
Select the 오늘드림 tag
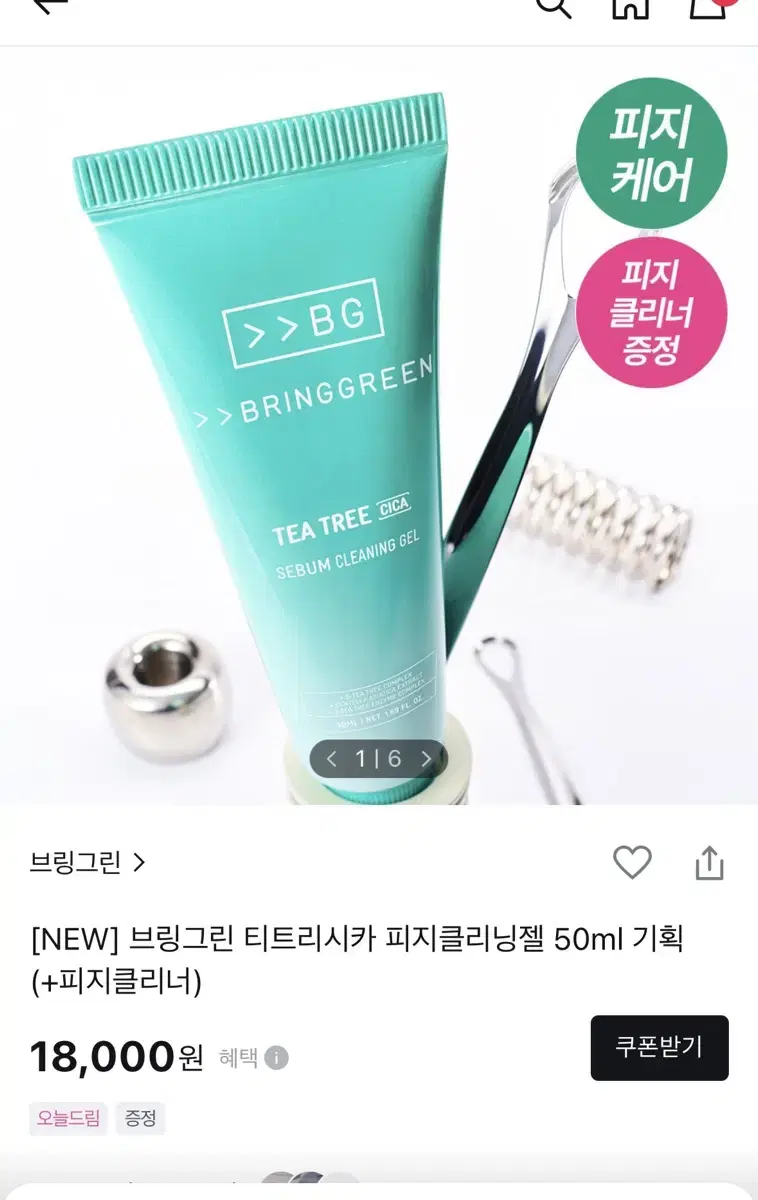[66, 1119]
